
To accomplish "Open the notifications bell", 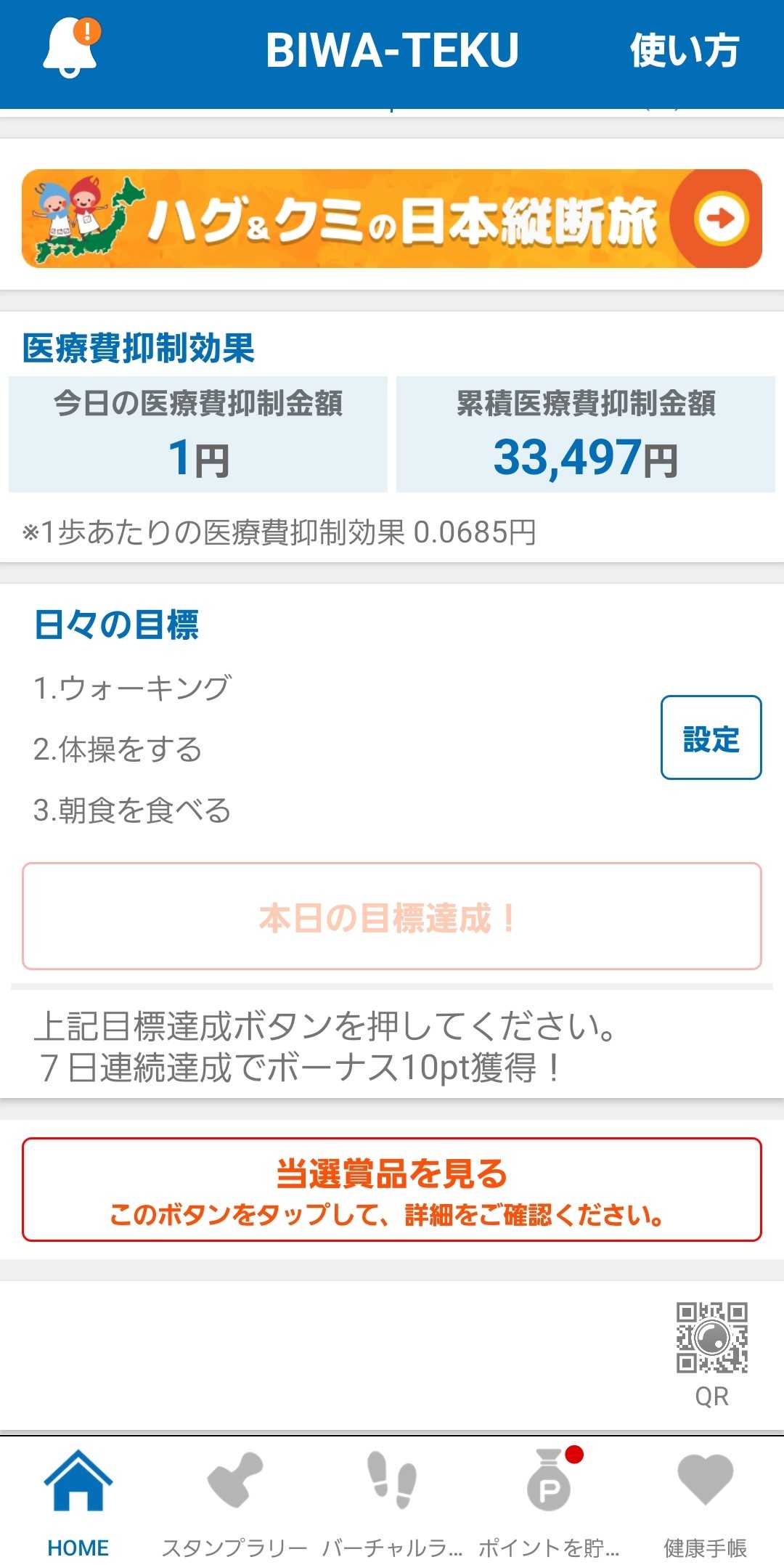I will (x=70, y=48).
